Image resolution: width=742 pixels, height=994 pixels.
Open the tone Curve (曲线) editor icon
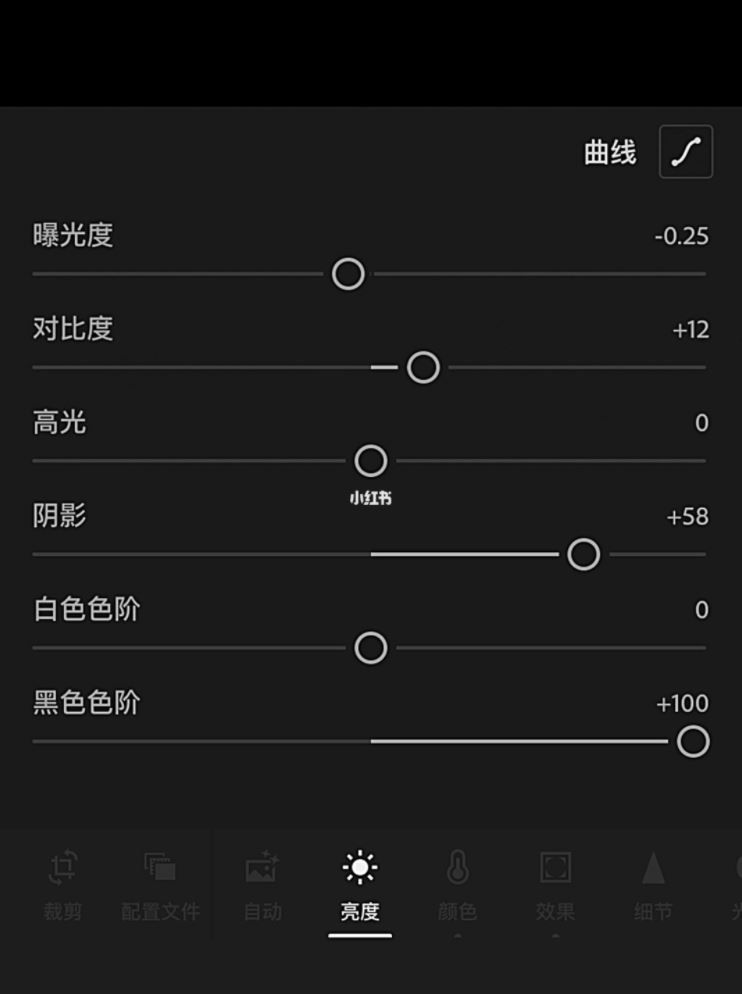point(686,151)
